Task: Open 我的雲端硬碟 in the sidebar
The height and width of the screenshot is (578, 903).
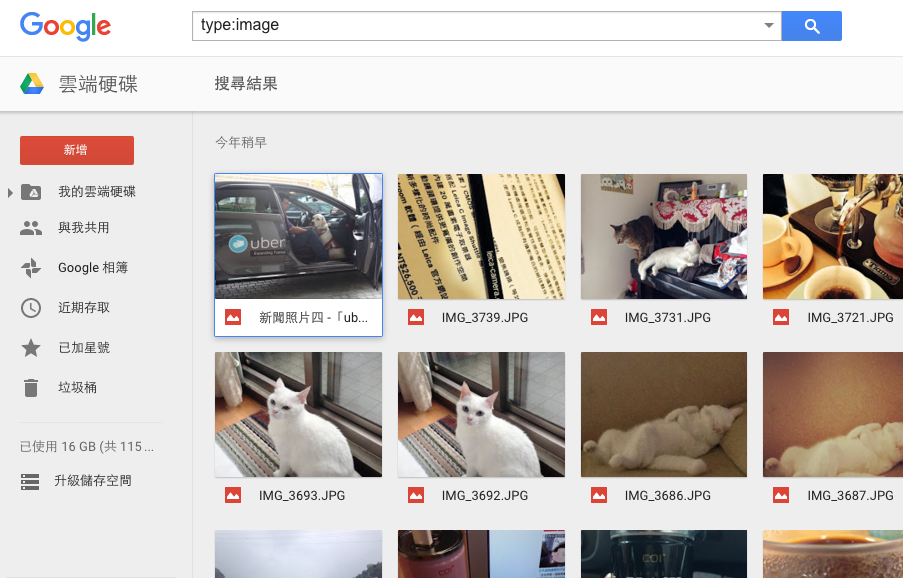Action: coord(96,192)
